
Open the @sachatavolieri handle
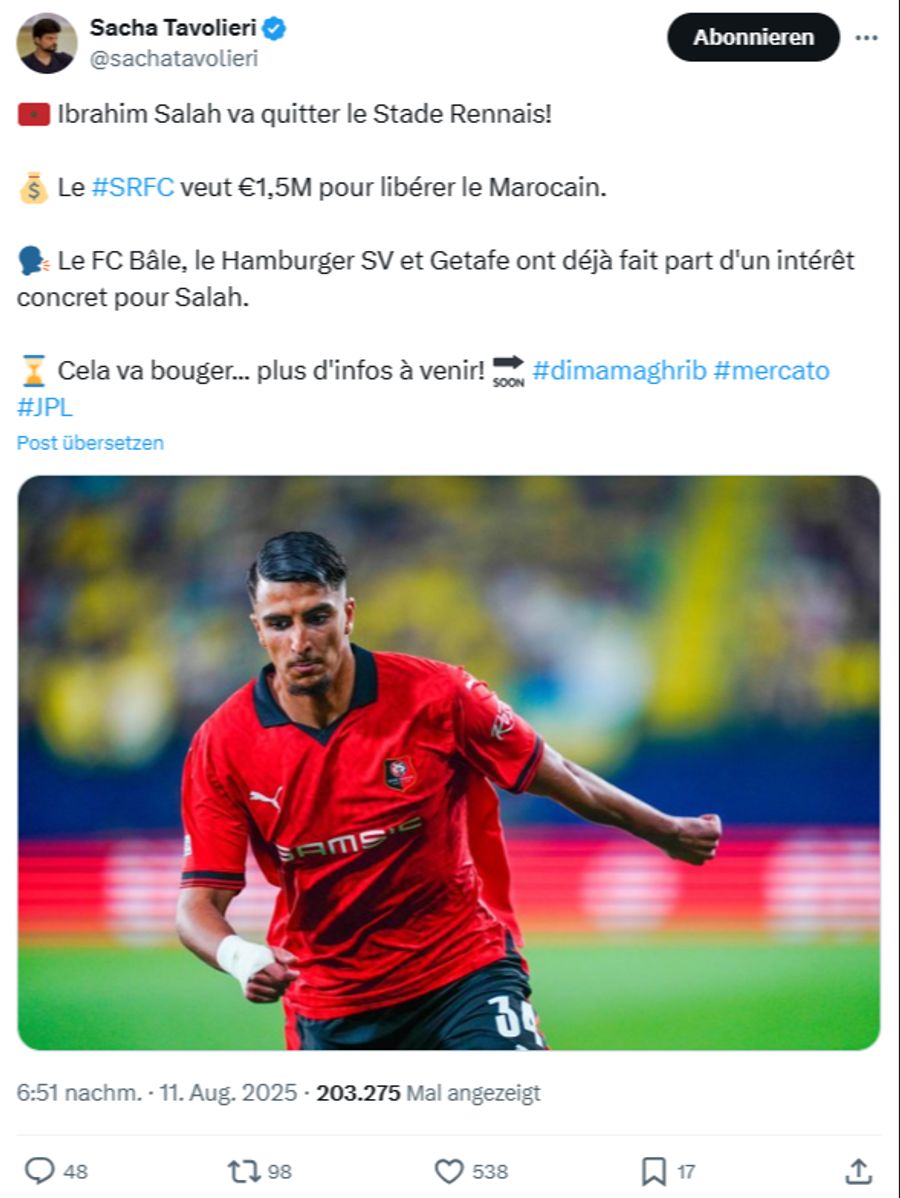coord(174,59)
